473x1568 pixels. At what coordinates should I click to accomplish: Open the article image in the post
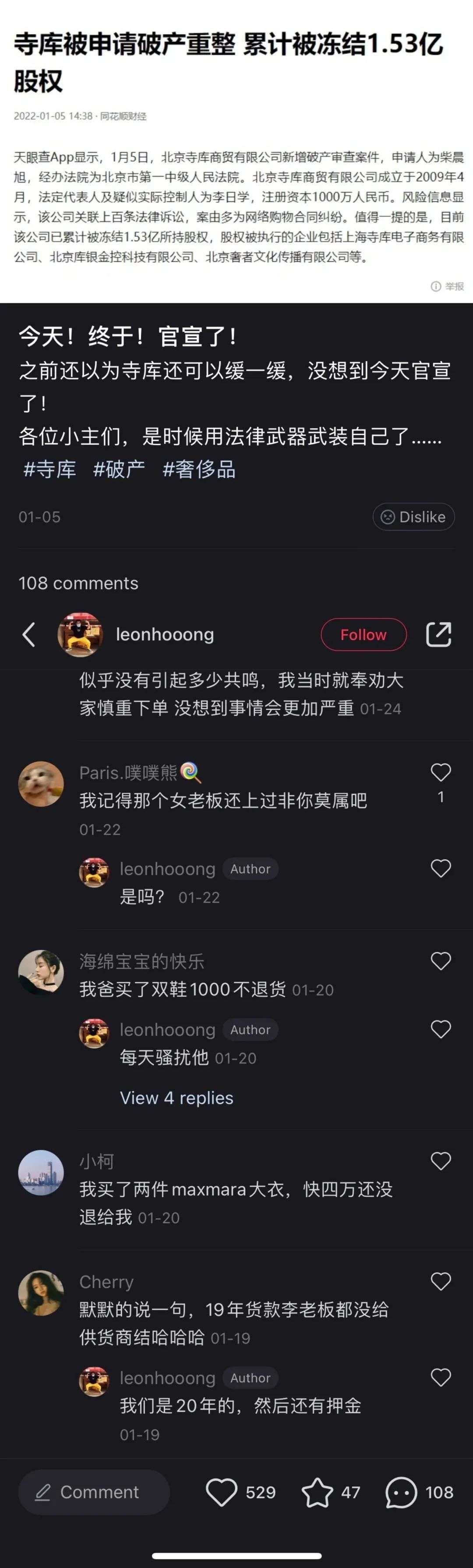[x=236, y=151]
